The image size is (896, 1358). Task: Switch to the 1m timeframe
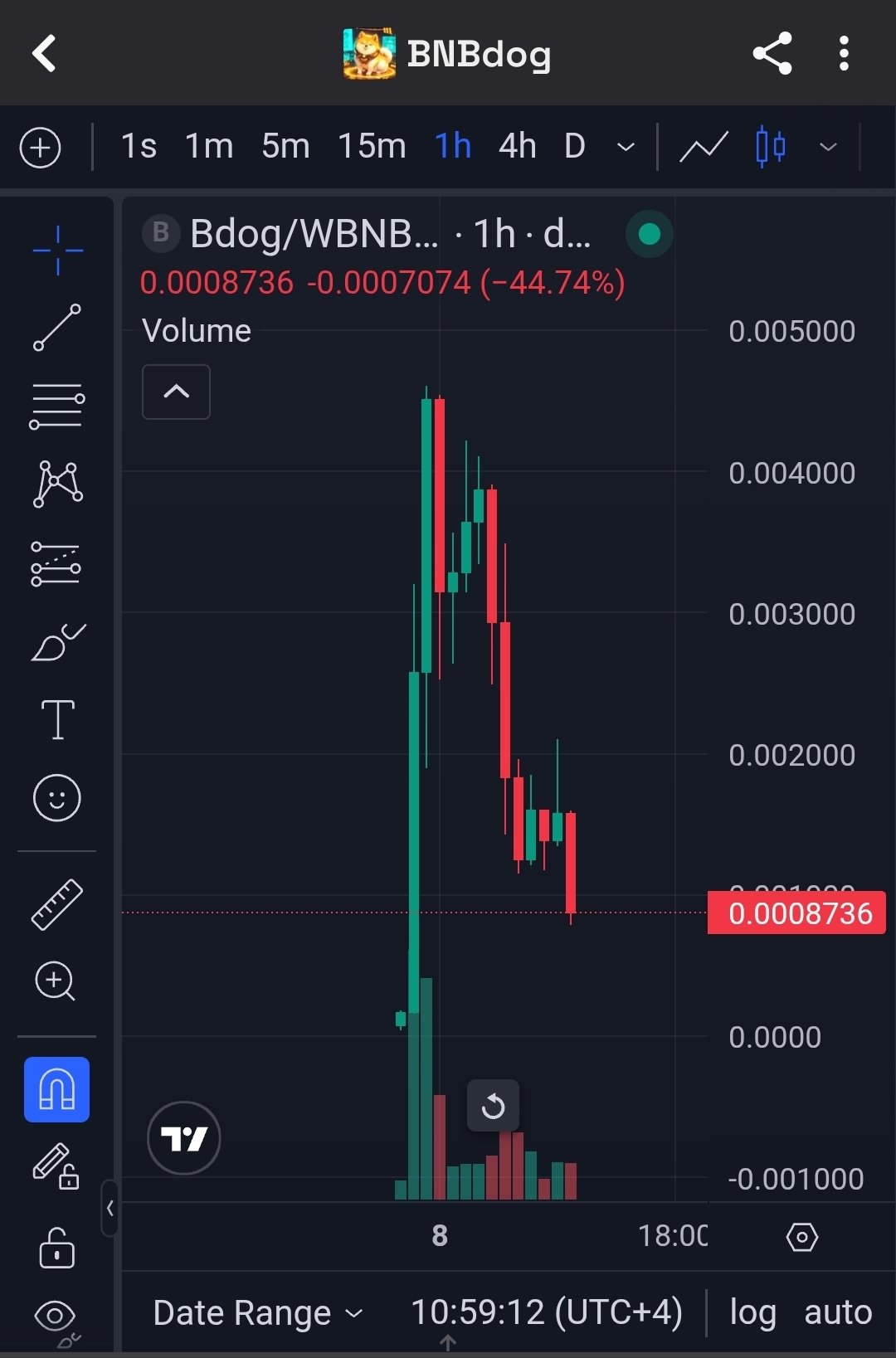pos(208,146)
